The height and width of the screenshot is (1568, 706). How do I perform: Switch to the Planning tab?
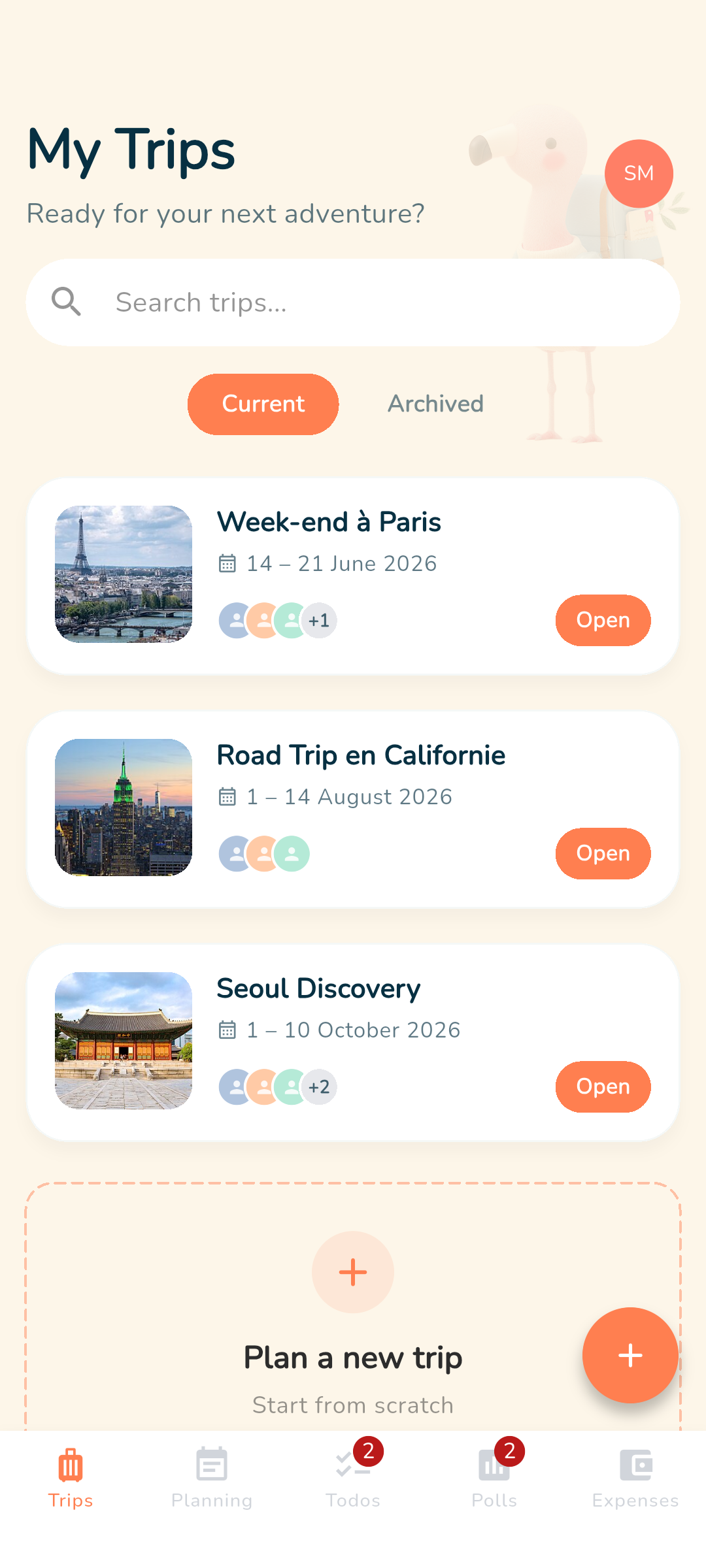click(212, 1478)
